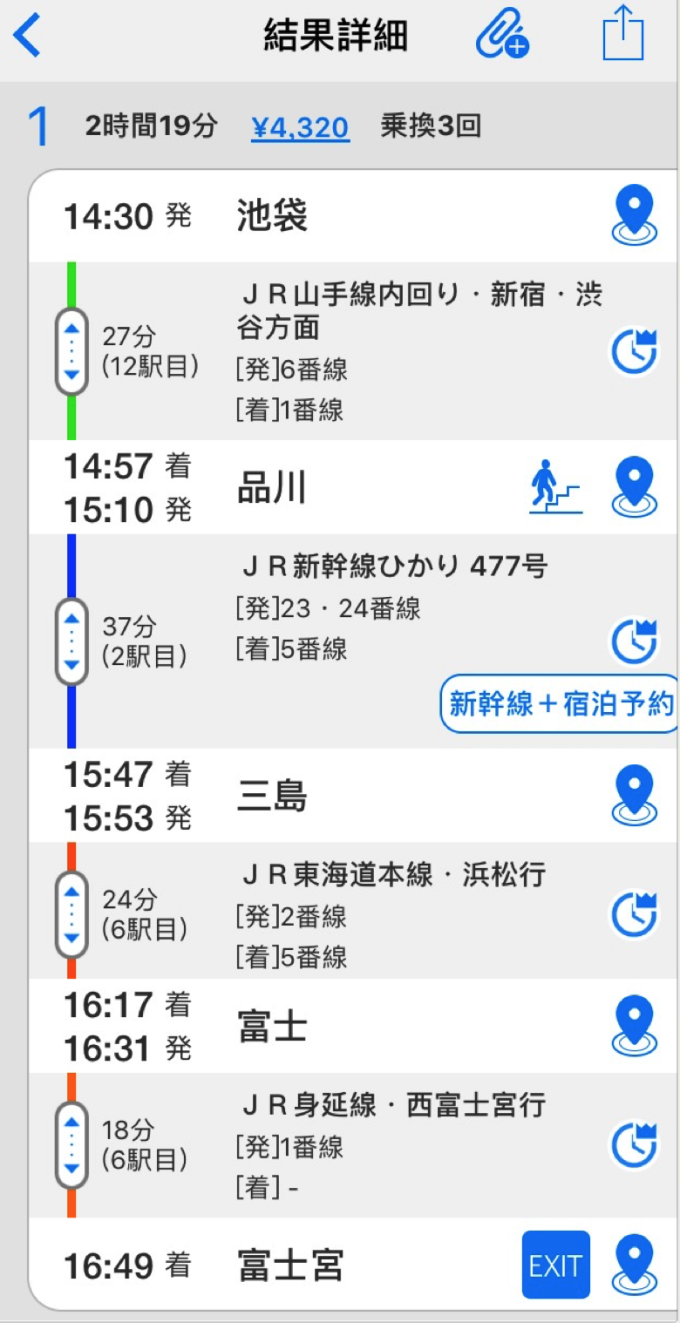Image resolution: width=680 pixels, height=1323 pixels.
Task: Open the timetable for 新幹線ひかり 477号
Action: pyautogui.click(x=634, y=641)
